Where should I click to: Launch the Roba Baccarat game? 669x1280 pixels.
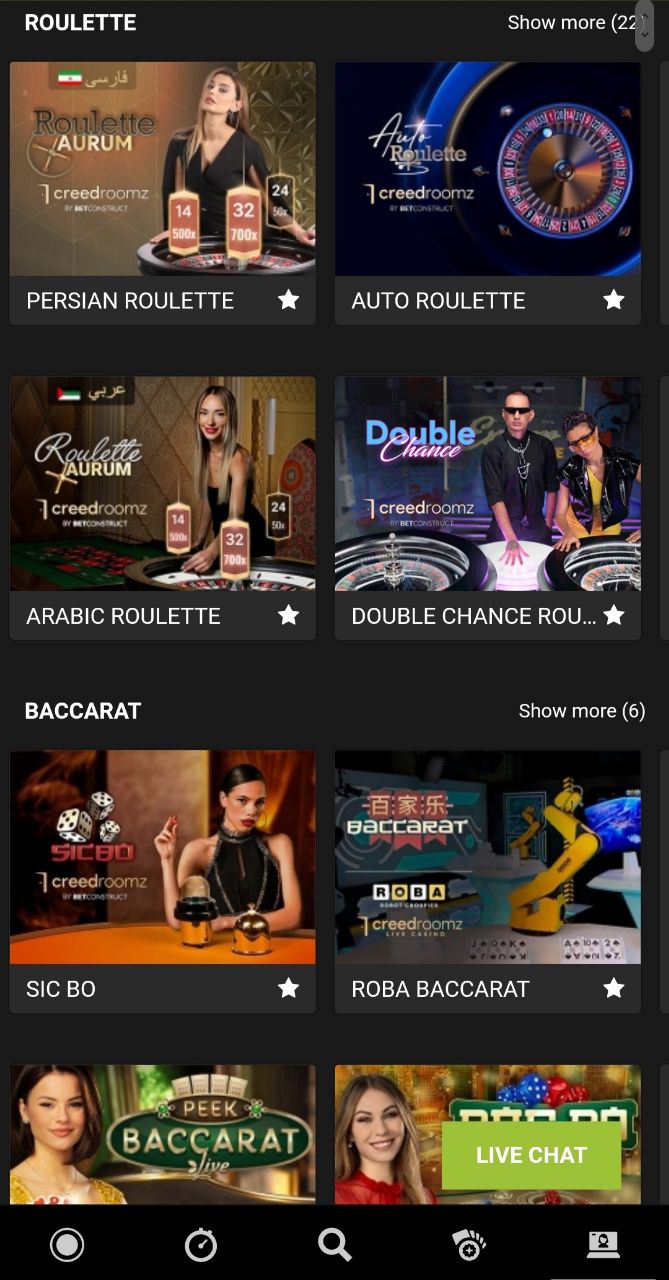point(487,858)
